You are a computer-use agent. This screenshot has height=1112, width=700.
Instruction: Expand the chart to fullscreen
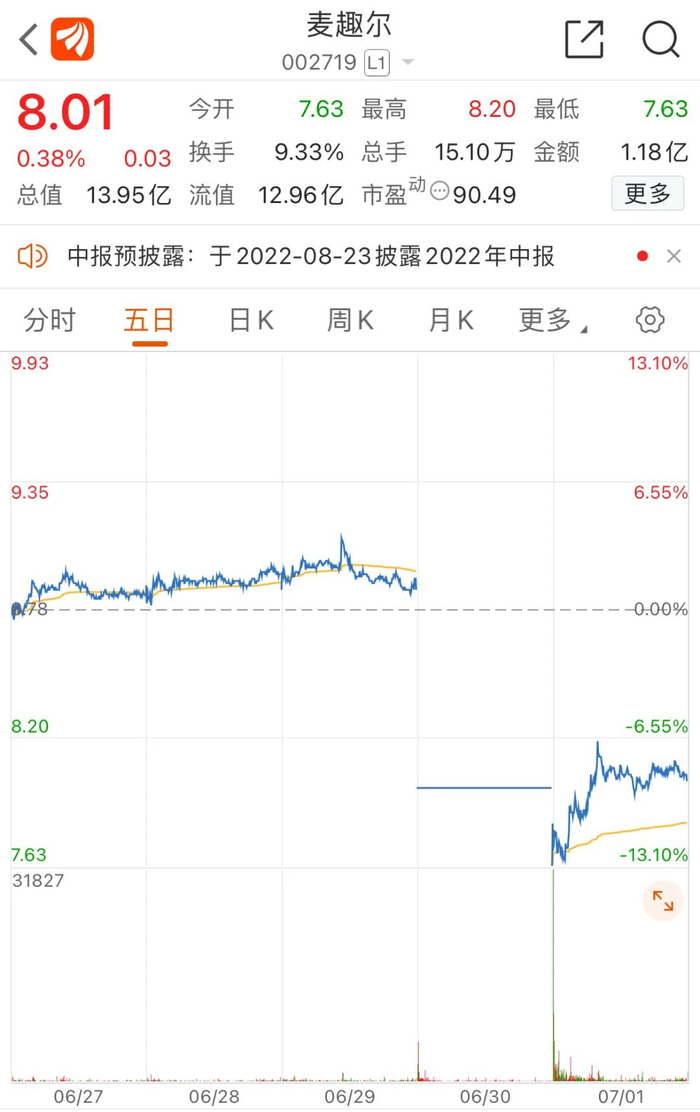[x=663, y=901]
